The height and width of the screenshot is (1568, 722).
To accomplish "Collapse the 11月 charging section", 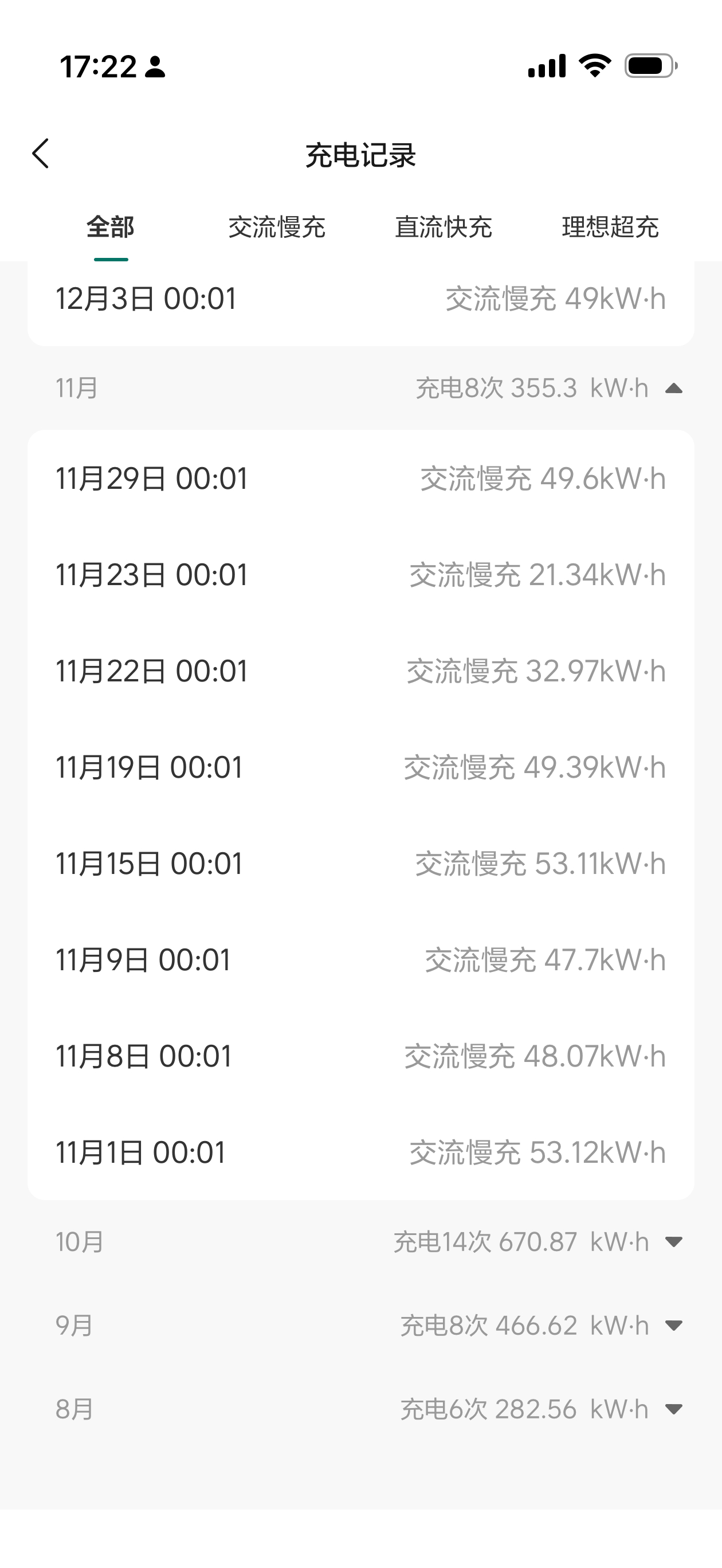I will pos(673,389).
